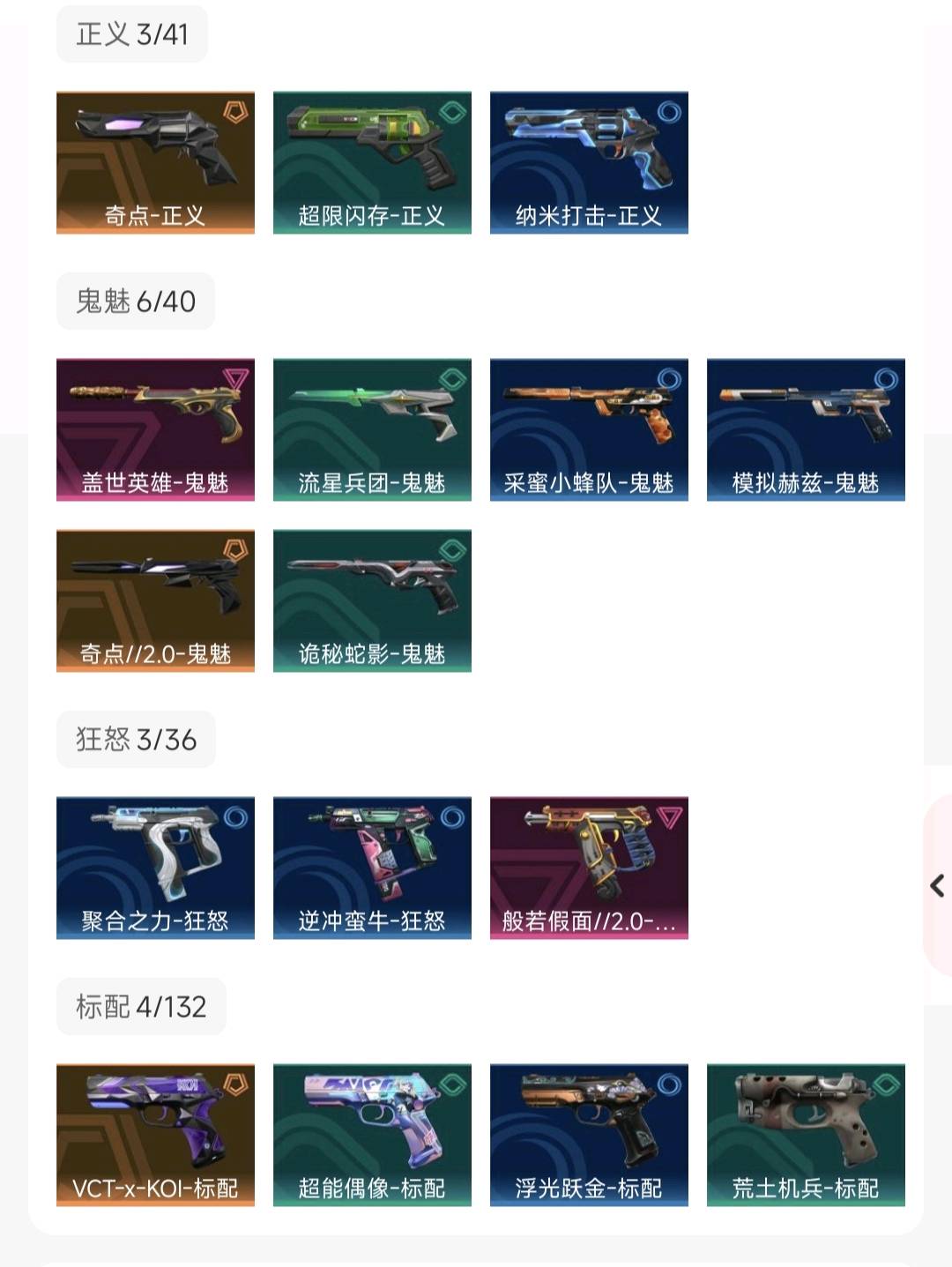
Task: Open the 聚合之力-狂怒 skin card
Action: (155, 868)
